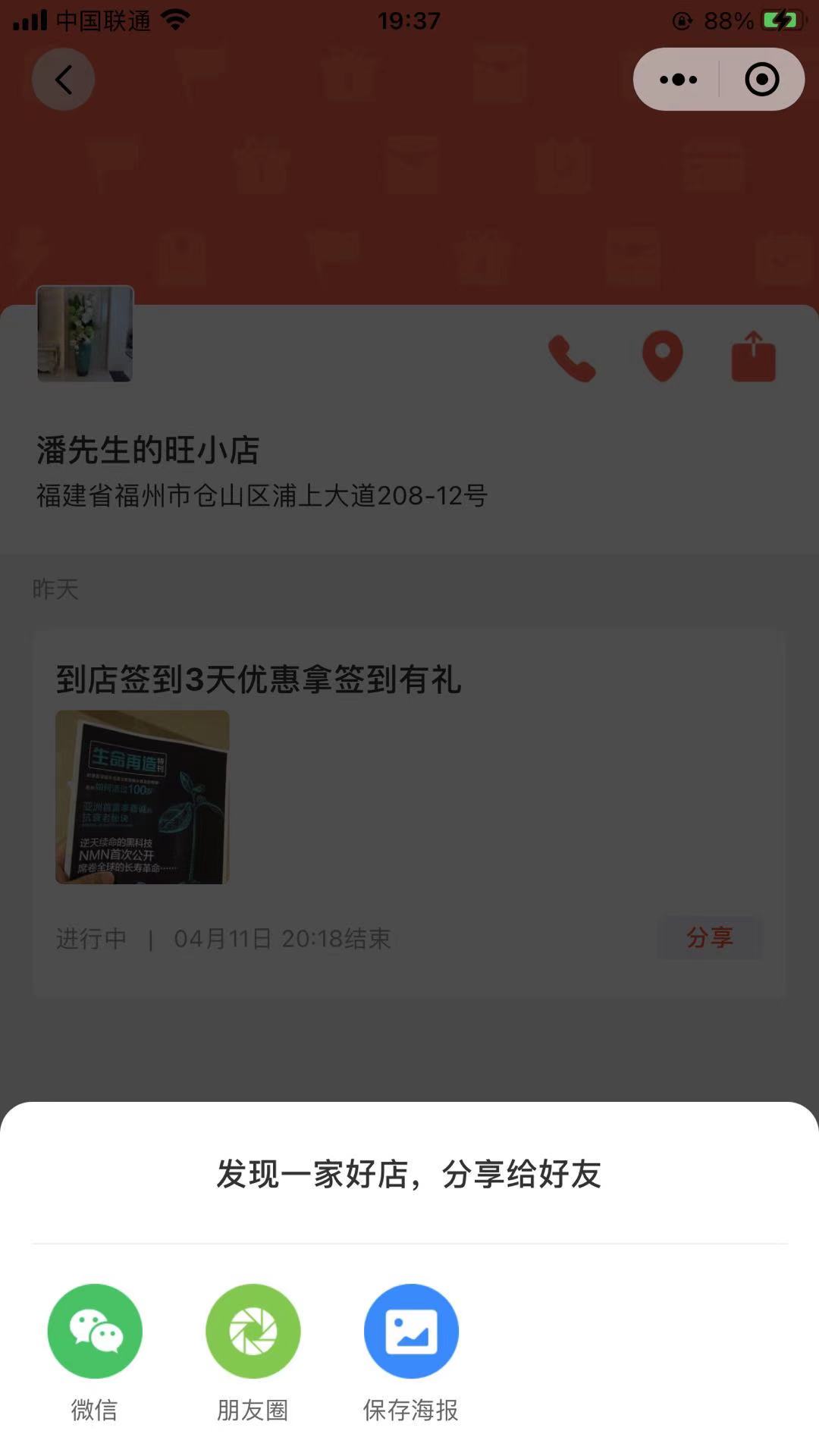Open the 到店签到3天 activity card

coord(258,679)
